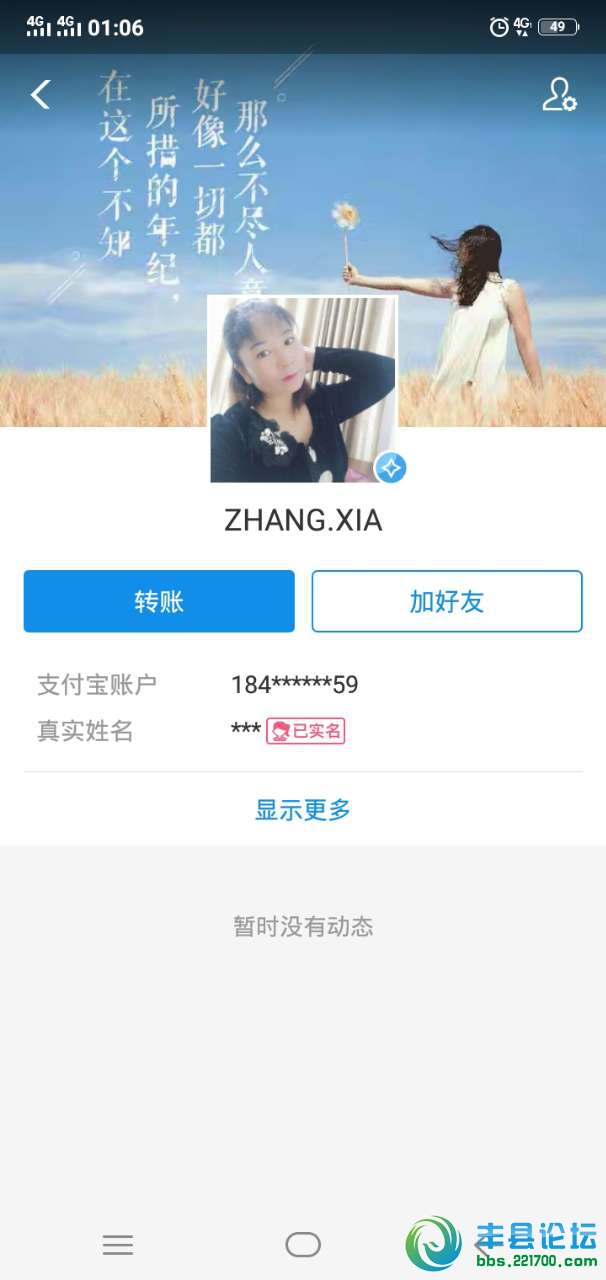Tap the 转账 transfer button
Viewport: 606px width, 1280px height.
click(159, 601)
